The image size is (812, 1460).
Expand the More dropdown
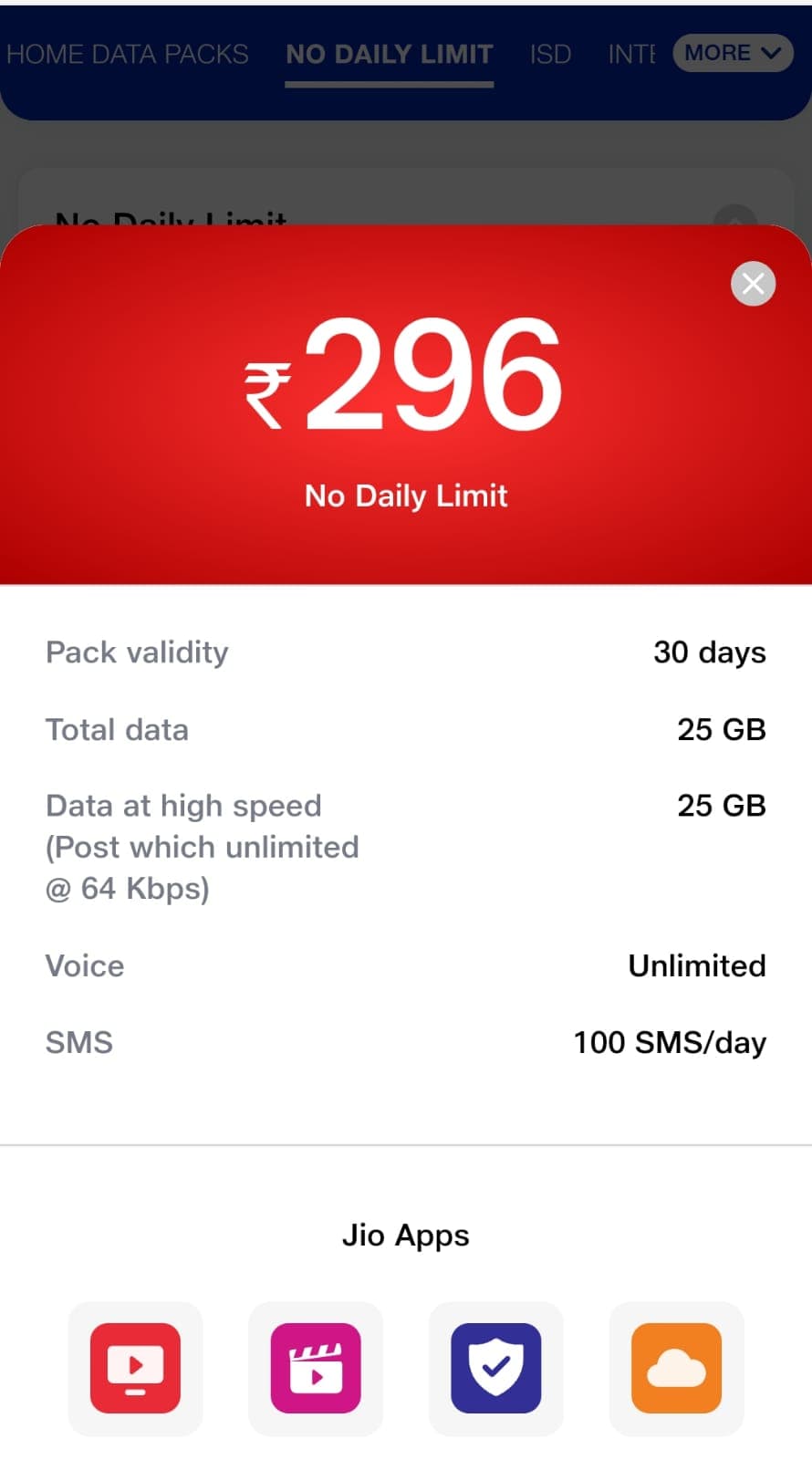[x=733, y=53]
